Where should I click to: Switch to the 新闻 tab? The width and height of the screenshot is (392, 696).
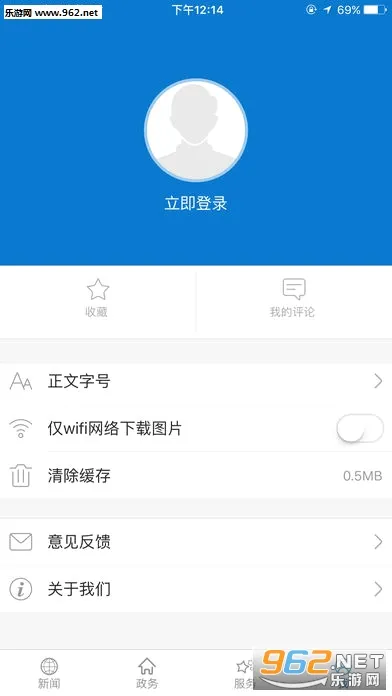pyautogui.click(x=49, y=673)
